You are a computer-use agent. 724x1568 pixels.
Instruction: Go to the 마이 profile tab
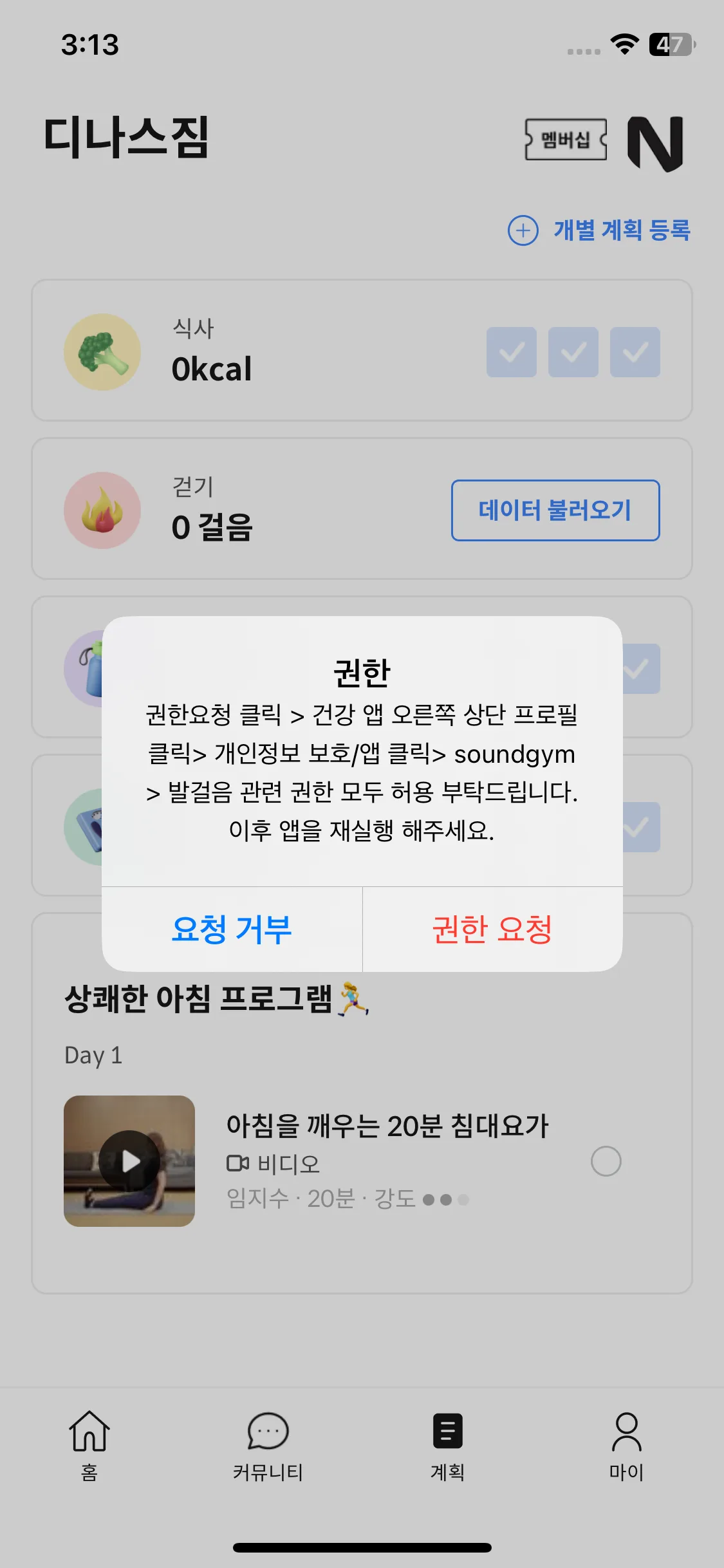(x=626, y=1444)
